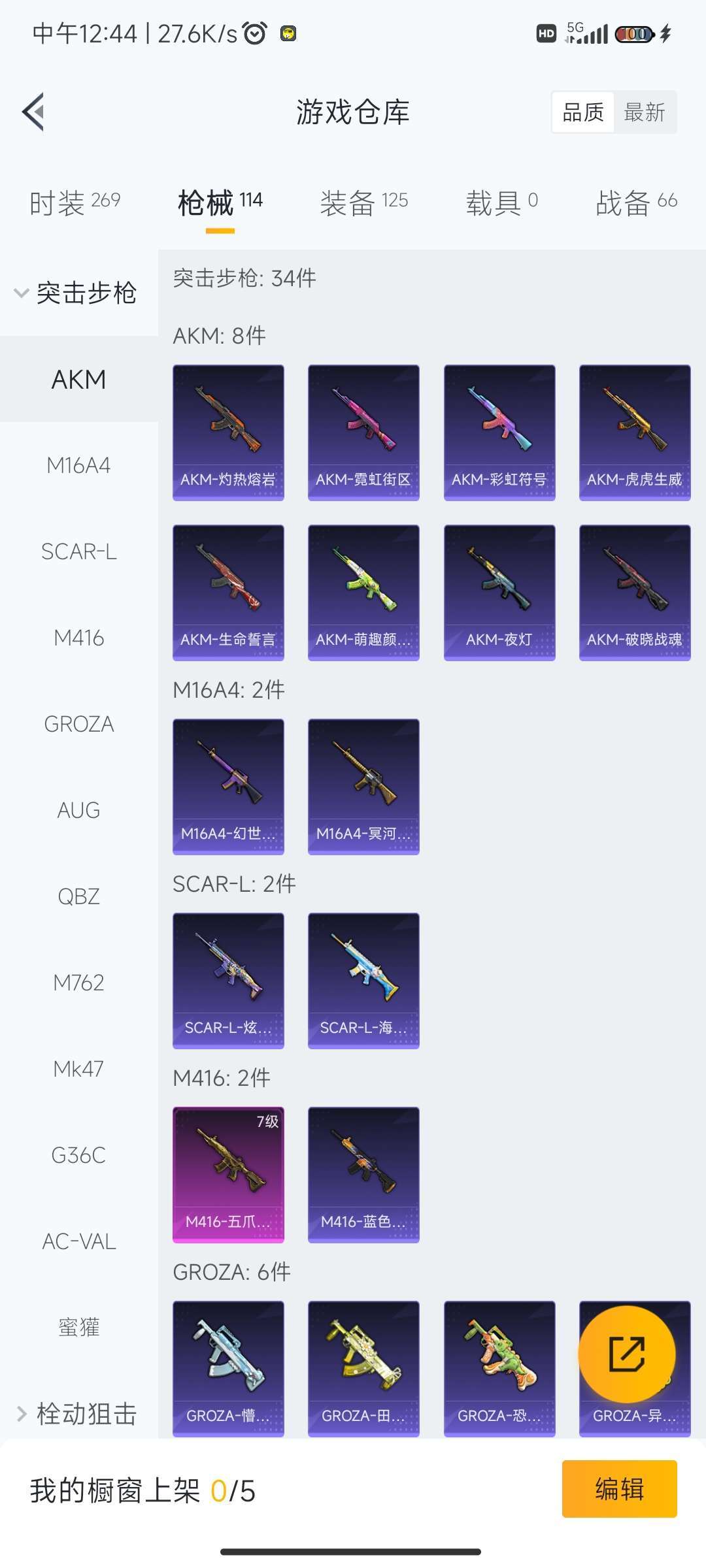Switch to the 时装 tab

[75, 203]
